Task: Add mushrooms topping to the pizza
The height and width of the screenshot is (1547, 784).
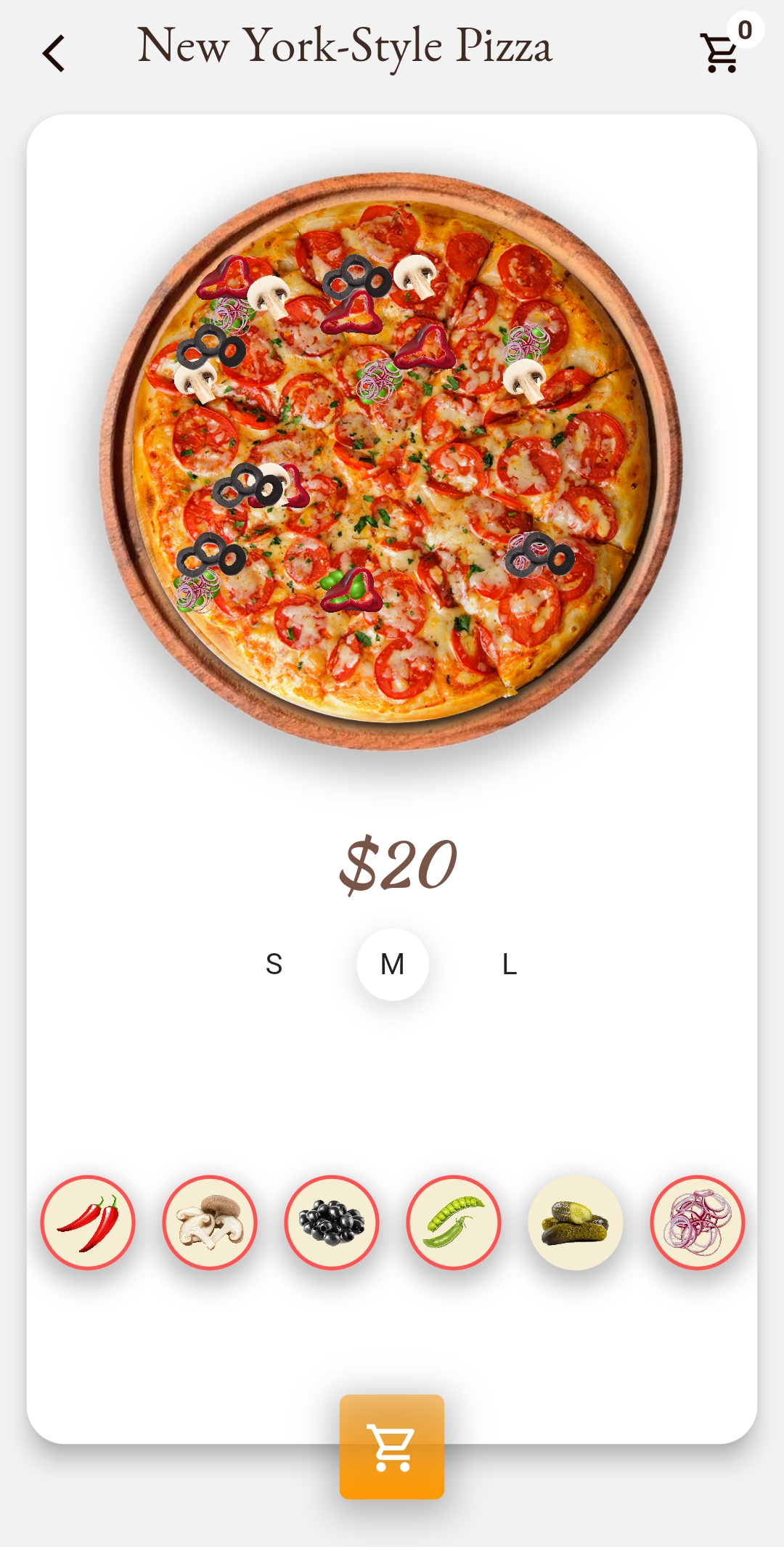Action: (x=211, y=1223)
